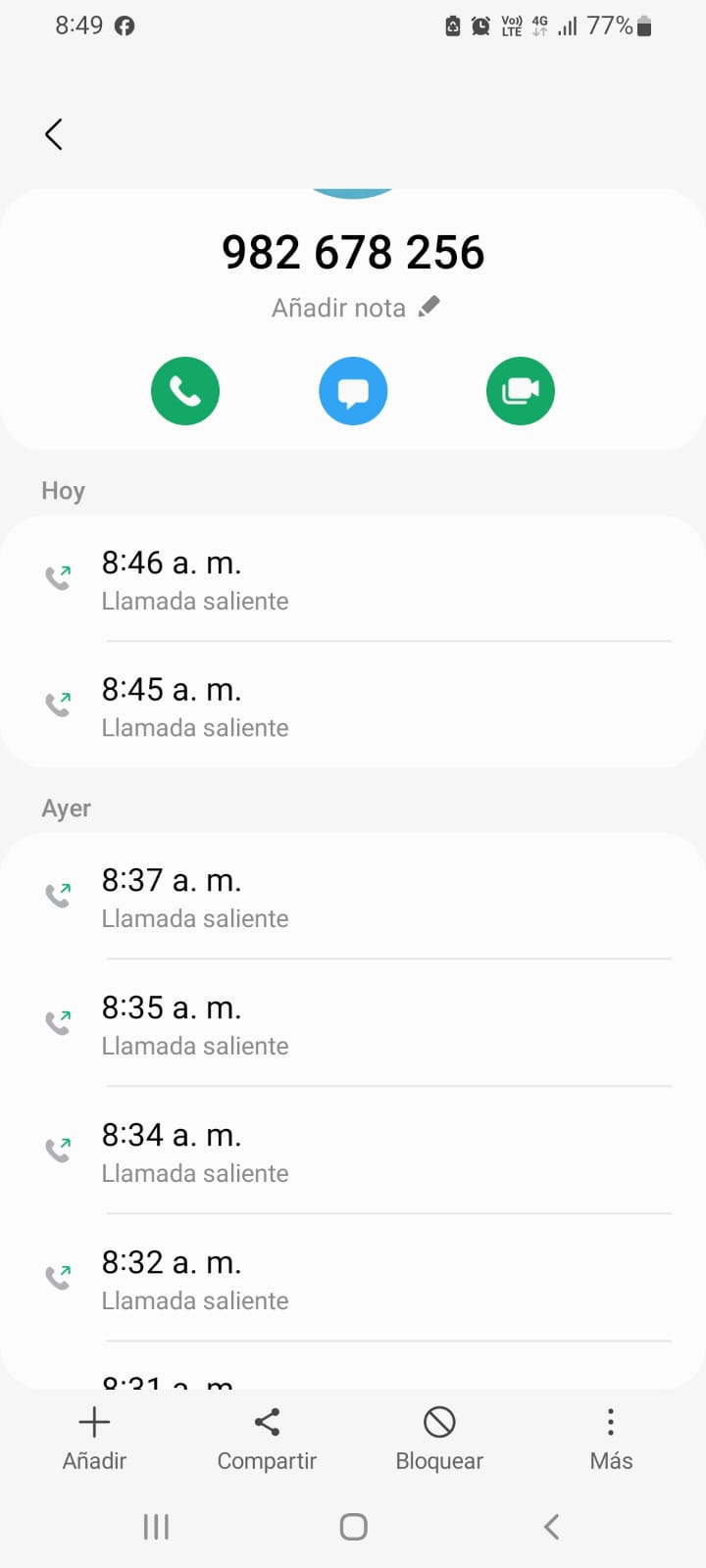Share this number via Compartir
The image size is (706, 1568).
click(267, 1439)
